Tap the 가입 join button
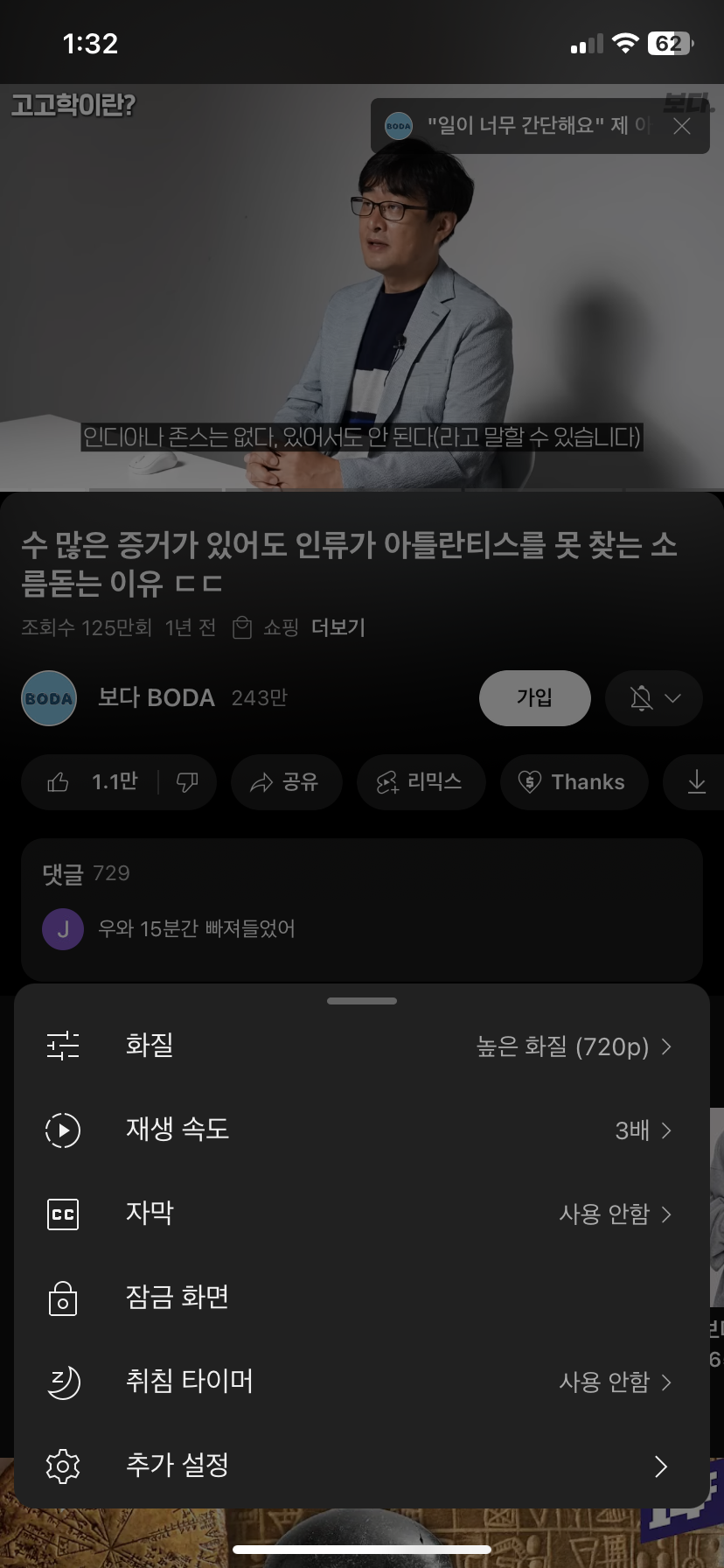Screen dimensions: 724x1568 (534, 698)
